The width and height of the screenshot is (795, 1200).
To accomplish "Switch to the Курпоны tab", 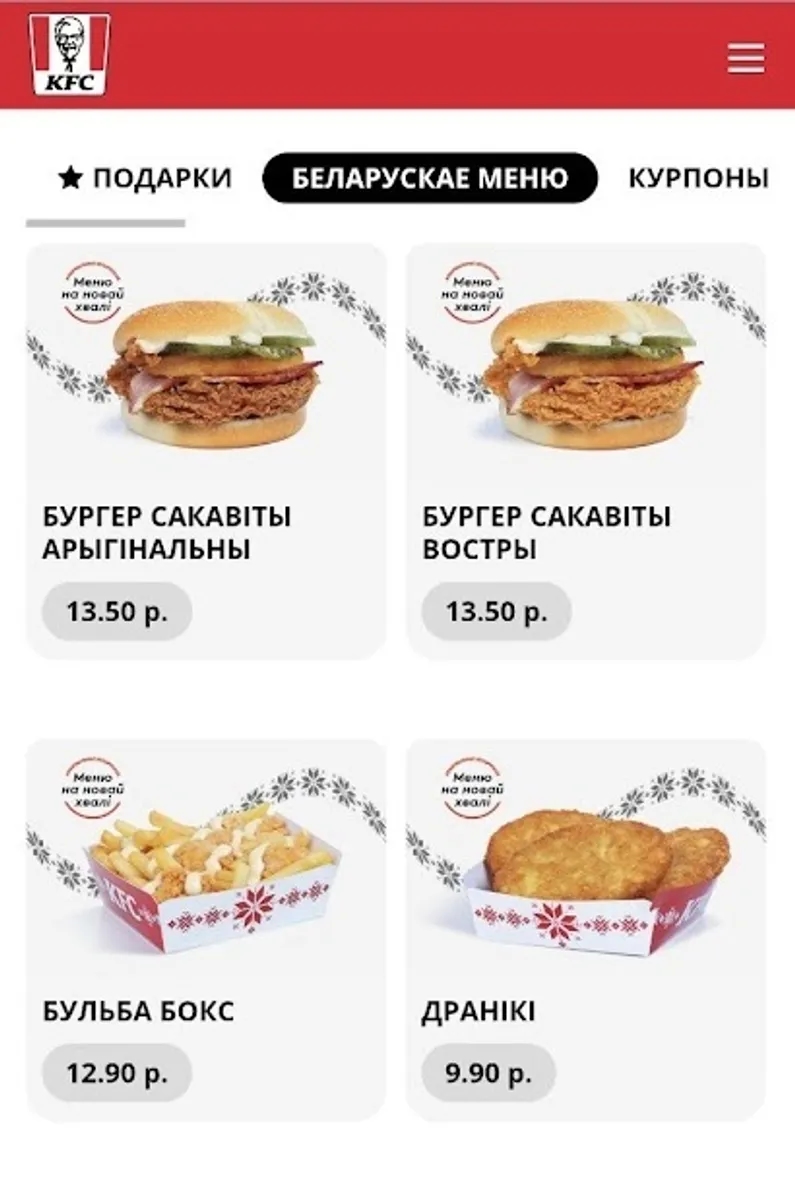I will (x=698, y=178).
